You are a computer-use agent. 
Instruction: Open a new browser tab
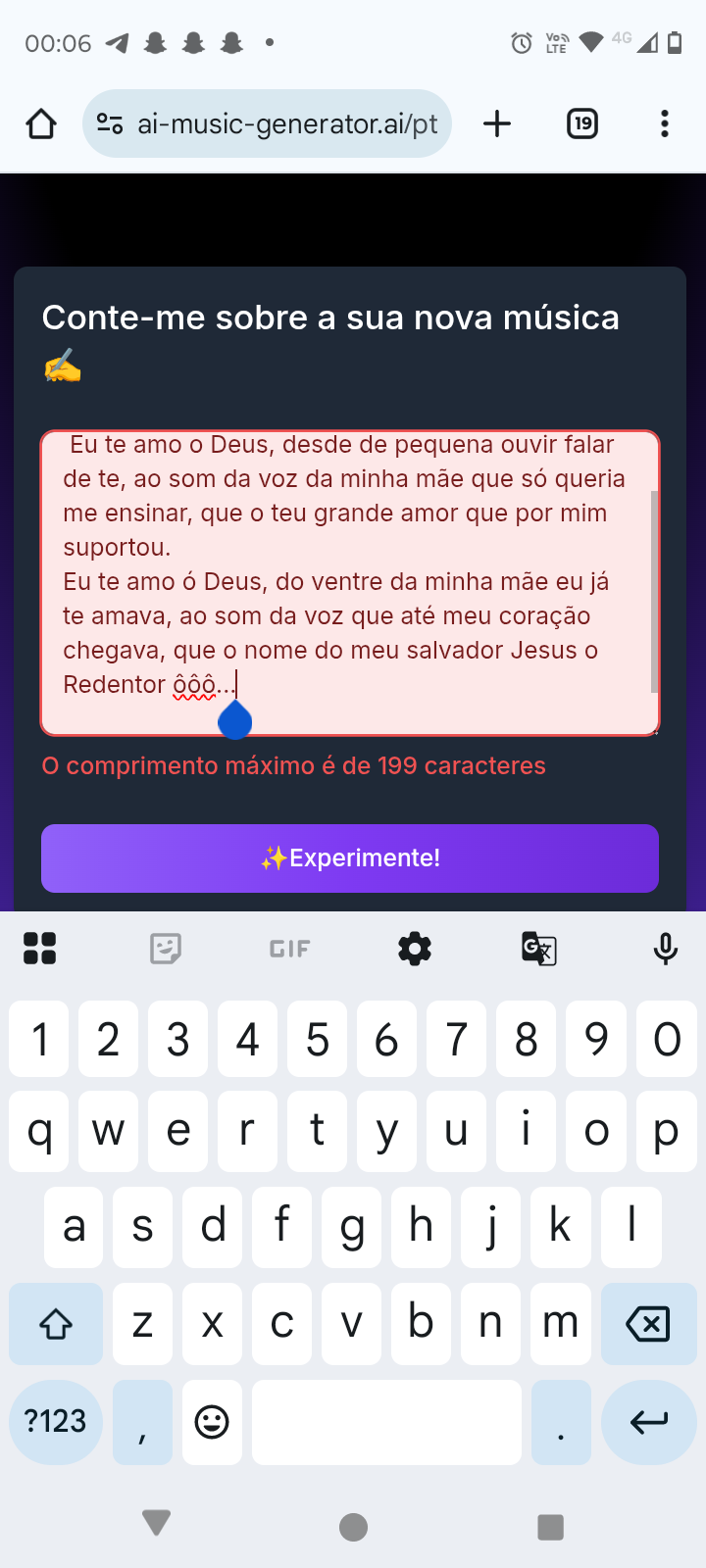coord(497,124)
